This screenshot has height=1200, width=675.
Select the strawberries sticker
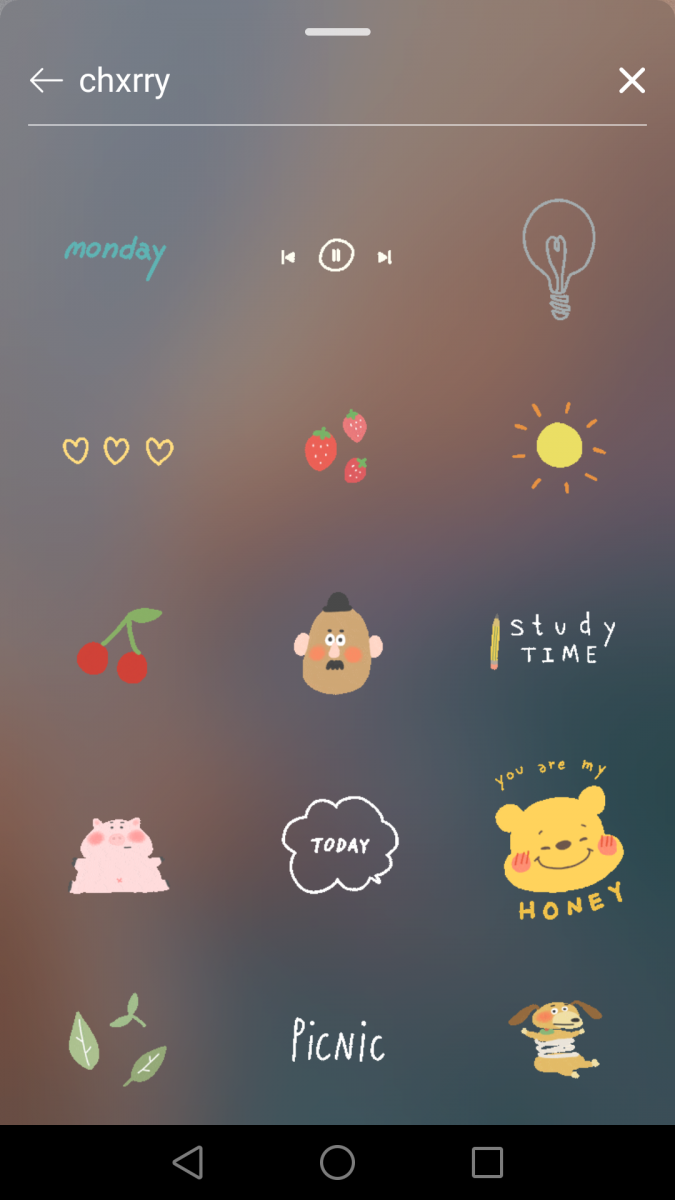[x=337, y=447]
